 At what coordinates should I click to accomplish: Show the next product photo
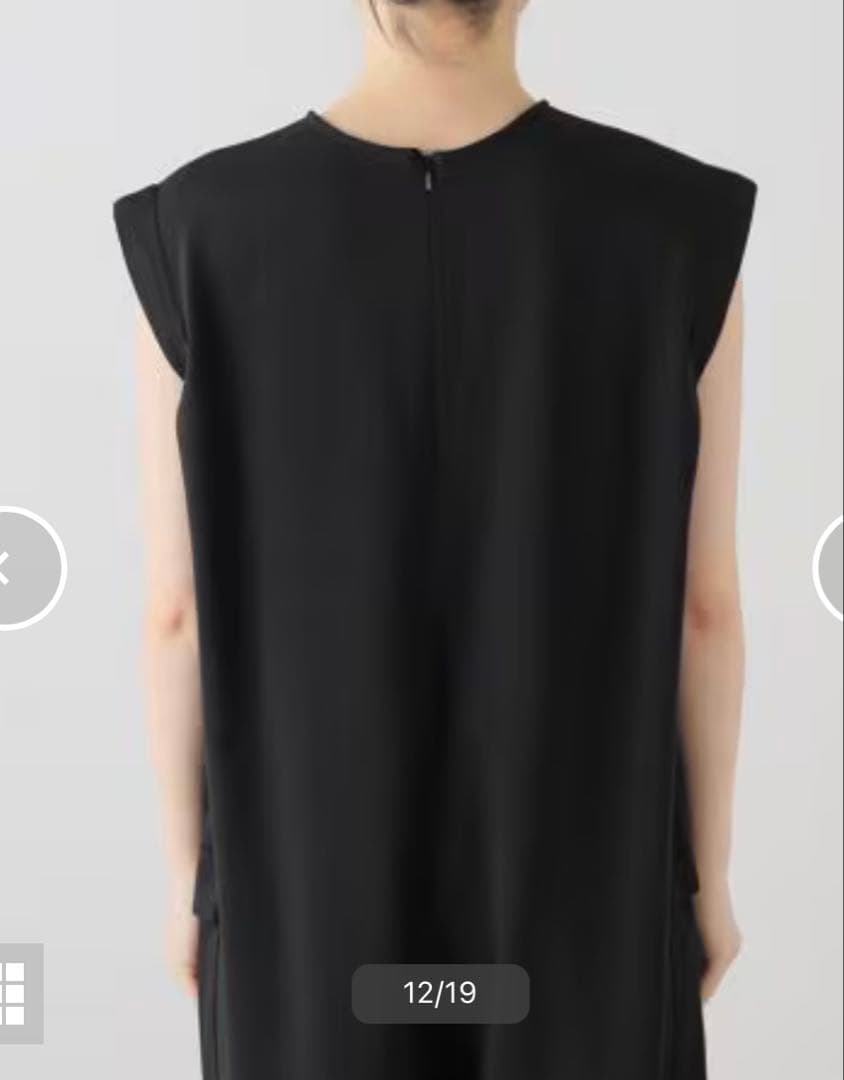click(x=830, y=568)
